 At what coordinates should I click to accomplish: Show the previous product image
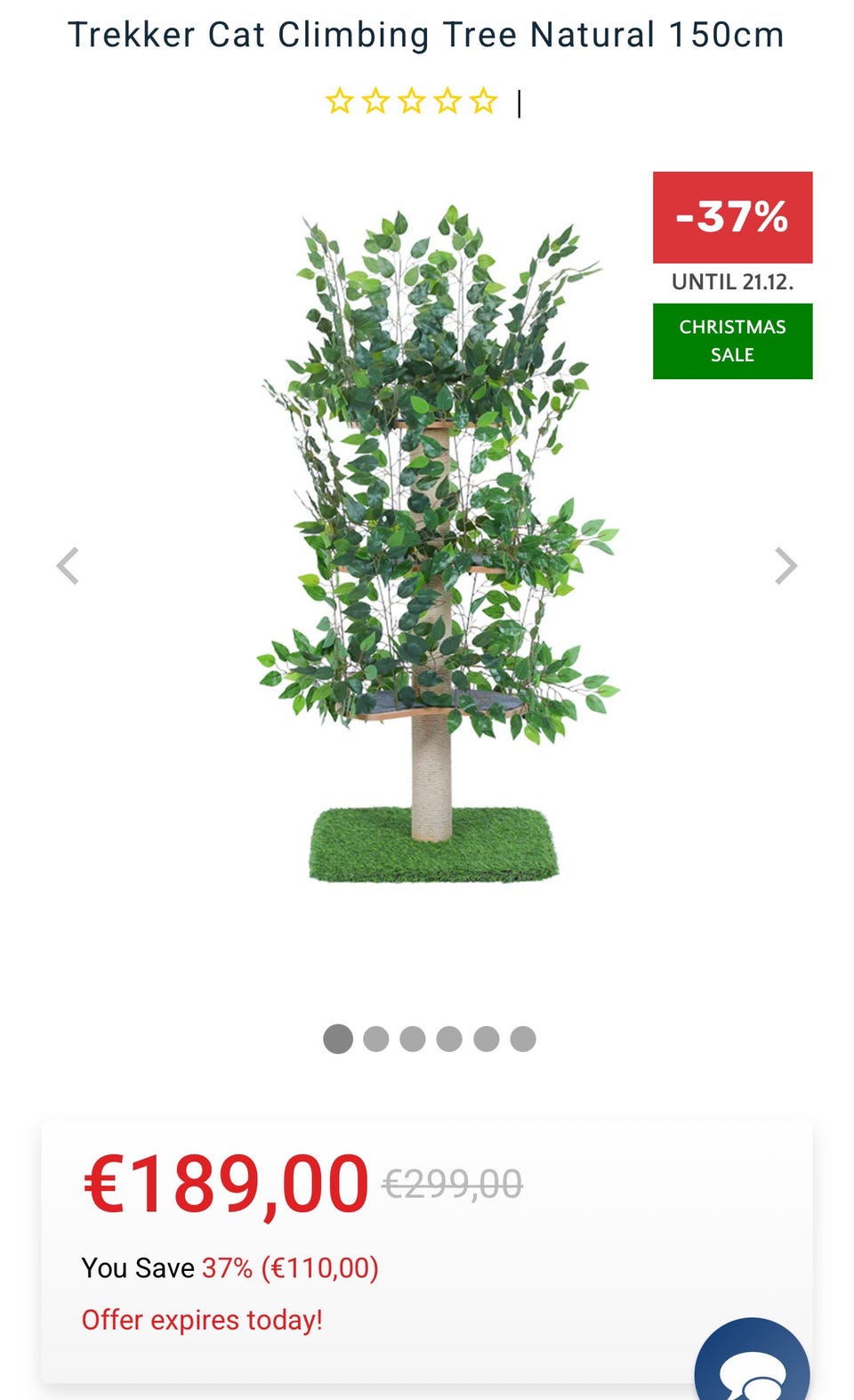click(68, 566)
